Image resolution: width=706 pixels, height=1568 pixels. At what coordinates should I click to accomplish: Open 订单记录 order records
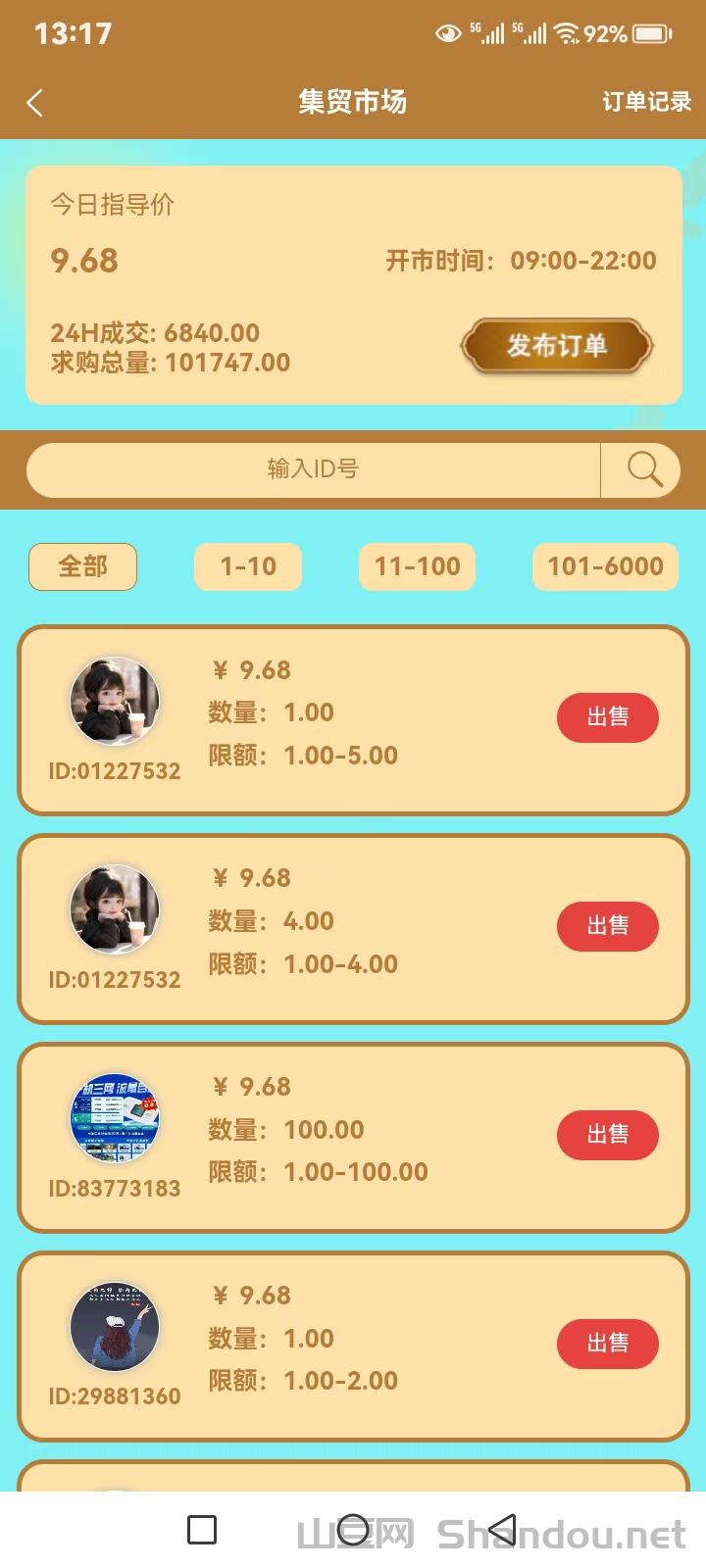click(x=646, y=102)
